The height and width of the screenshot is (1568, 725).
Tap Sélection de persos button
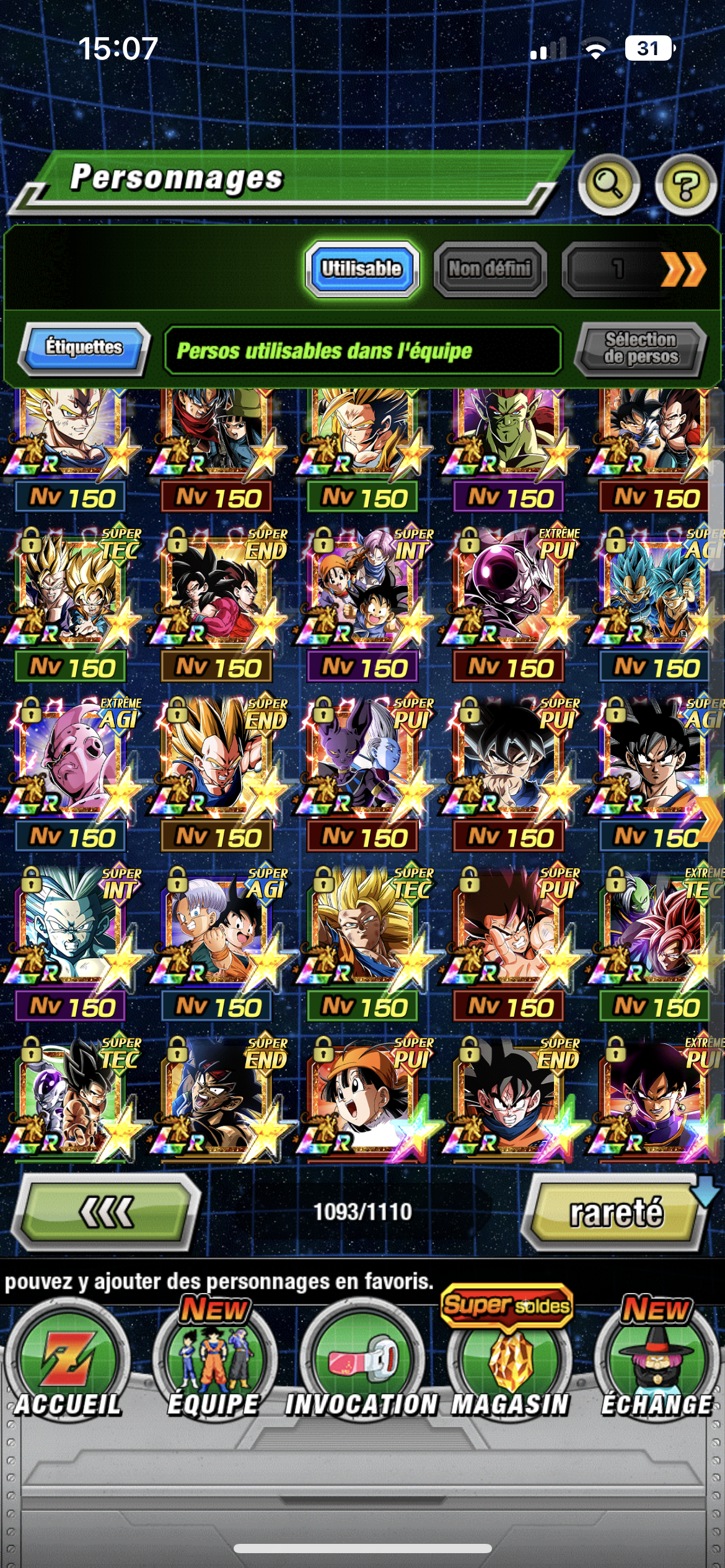point(641,349)
